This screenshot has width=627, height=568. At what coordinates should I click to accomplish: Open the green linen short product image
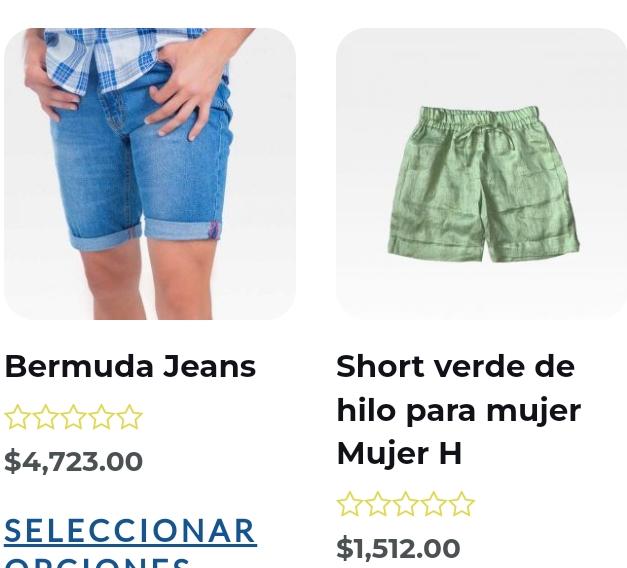pyautogui.click(x=481, y=174)
